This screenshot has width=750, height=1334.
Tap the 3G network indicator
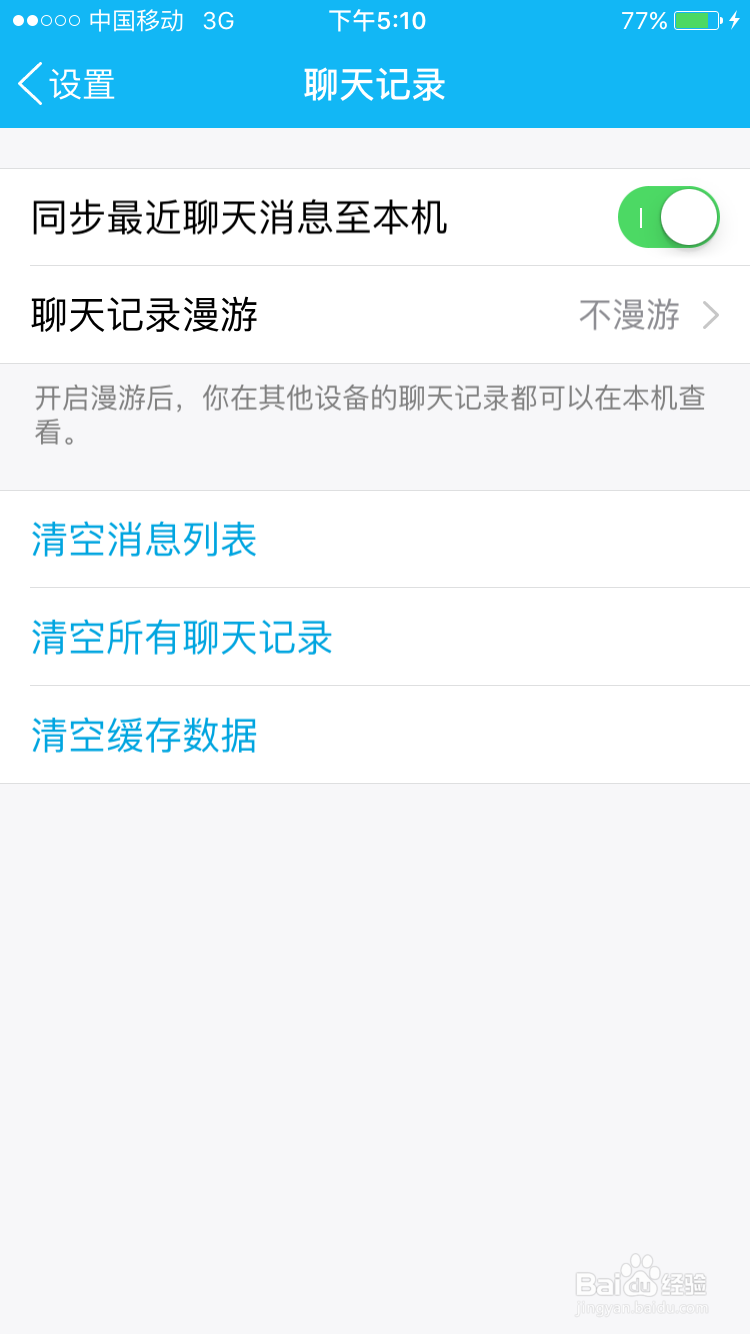220,21
